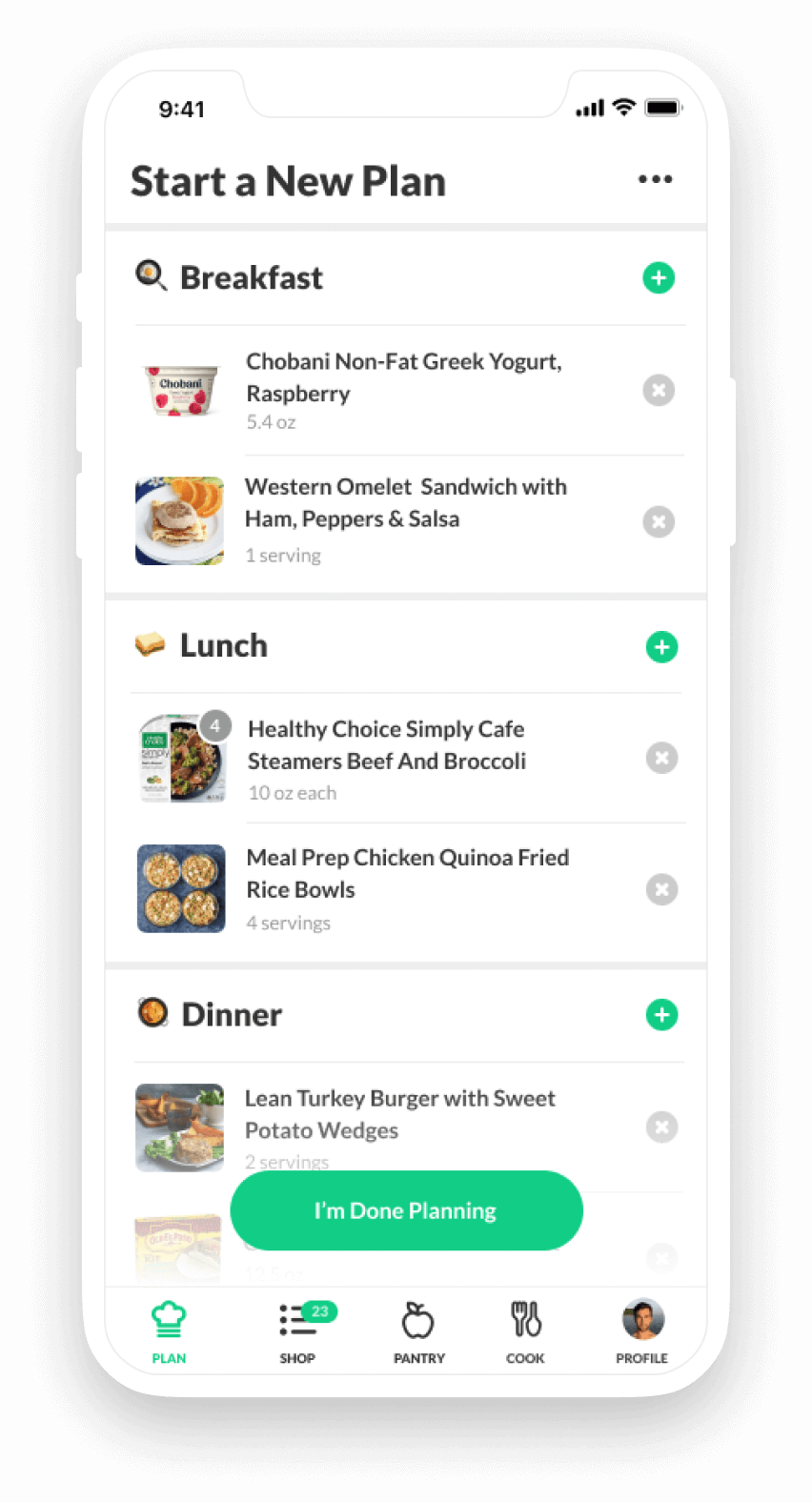Add an item to Lunch
Image resolution: width=812 pixels, height=1503 pixels.
point(661,647)
